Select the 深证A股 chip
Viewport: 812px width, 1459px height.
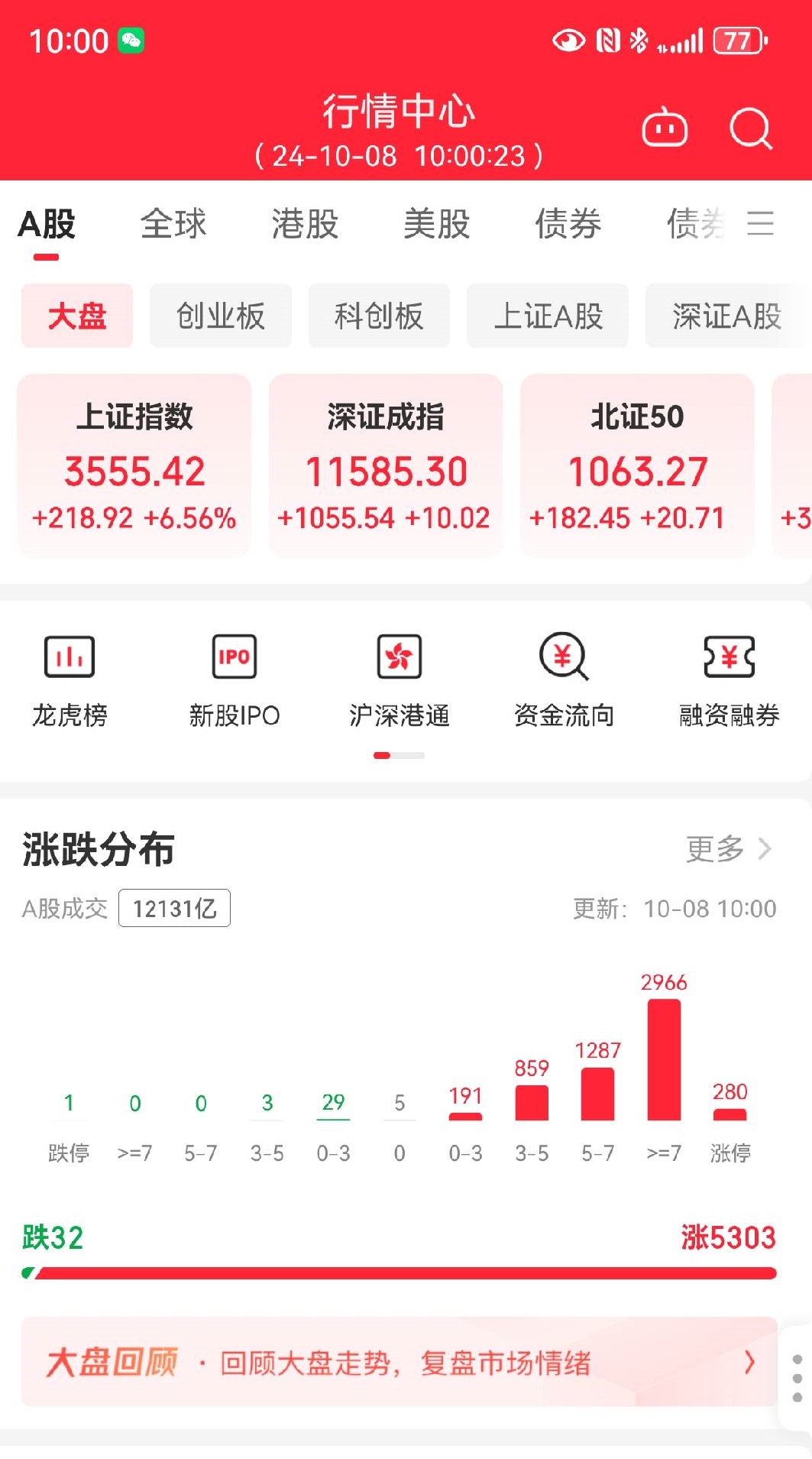point(726,316)
